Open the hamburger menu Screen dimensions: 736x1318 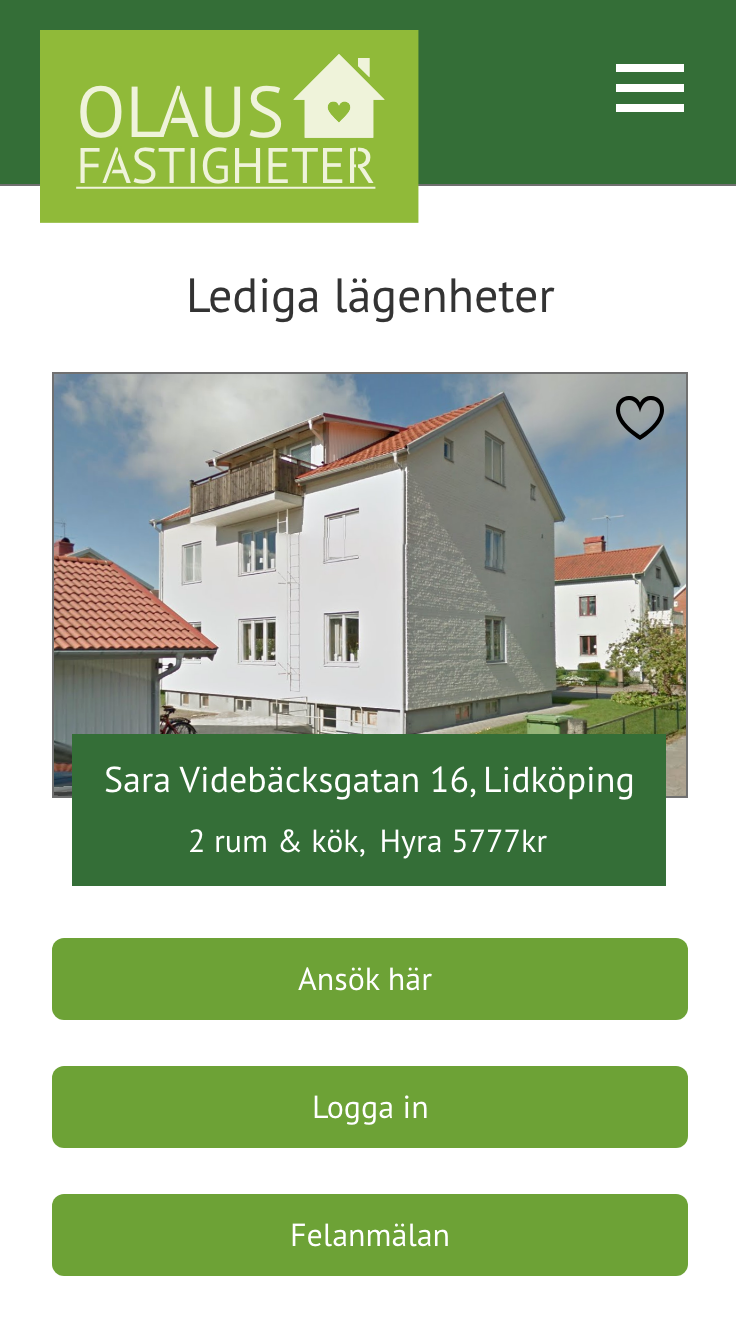[650, 88]
